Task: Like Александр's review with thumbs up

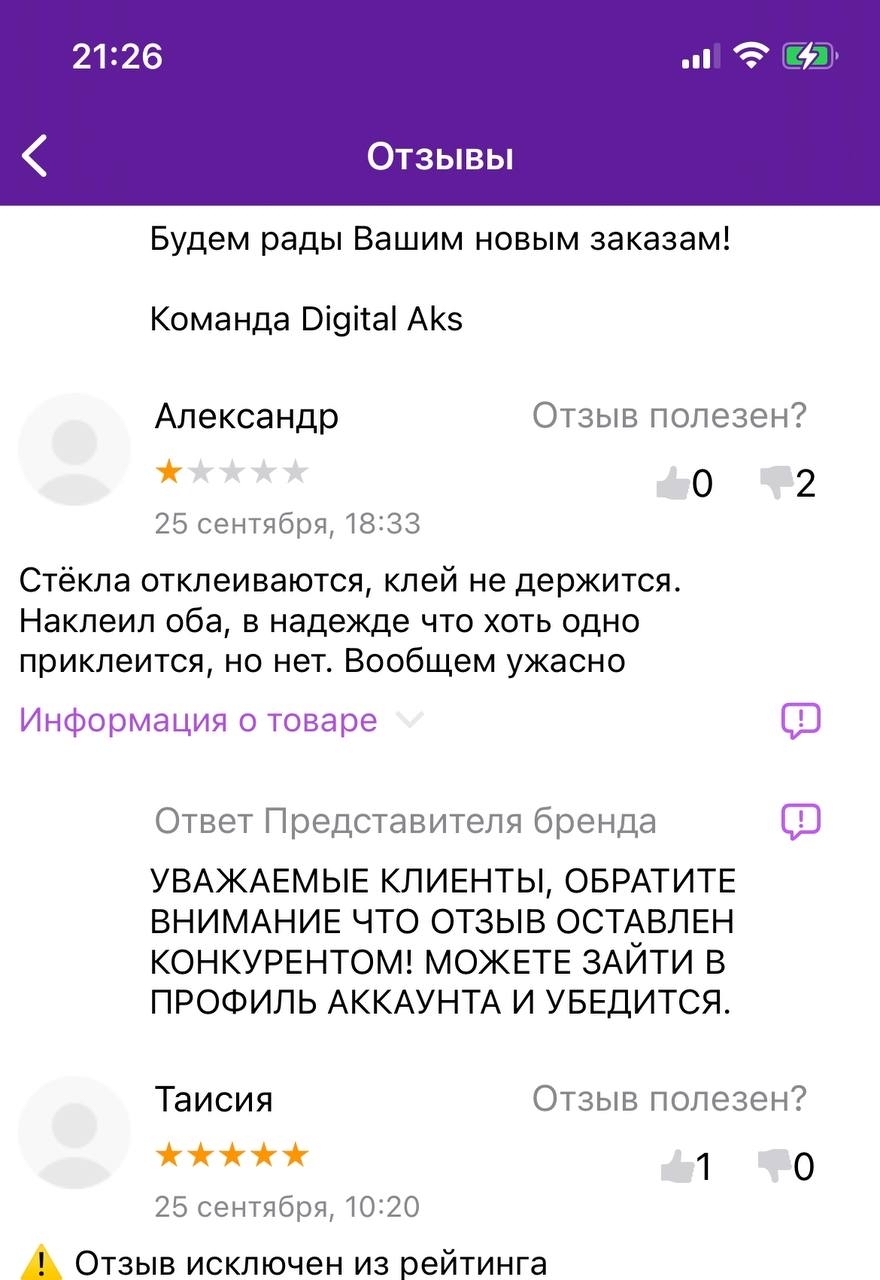Action: click(672, 484)
